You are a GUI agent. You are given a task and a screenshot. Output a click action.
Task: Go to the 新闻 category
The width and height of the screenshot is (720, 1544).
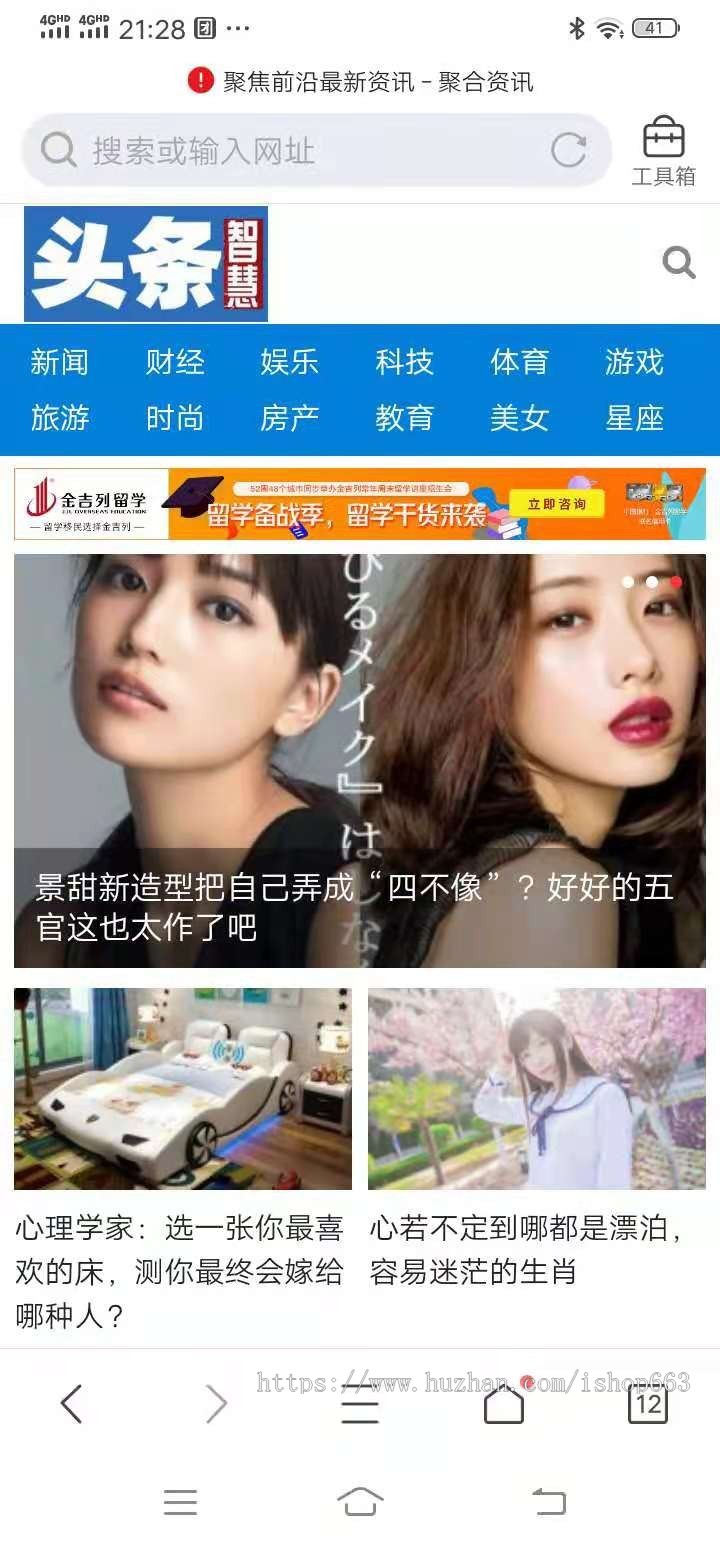pyautogui.click(x=59, y=362)
